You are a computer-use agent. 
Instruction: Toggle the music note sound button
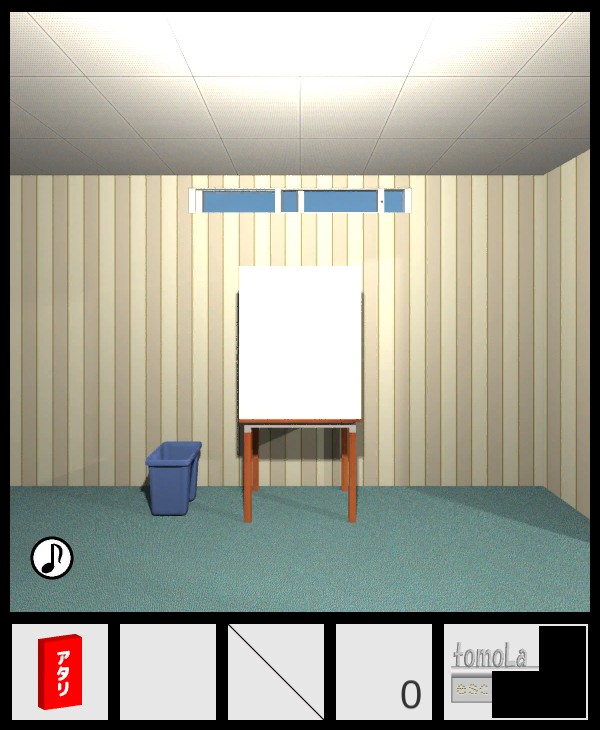[52, 558]
